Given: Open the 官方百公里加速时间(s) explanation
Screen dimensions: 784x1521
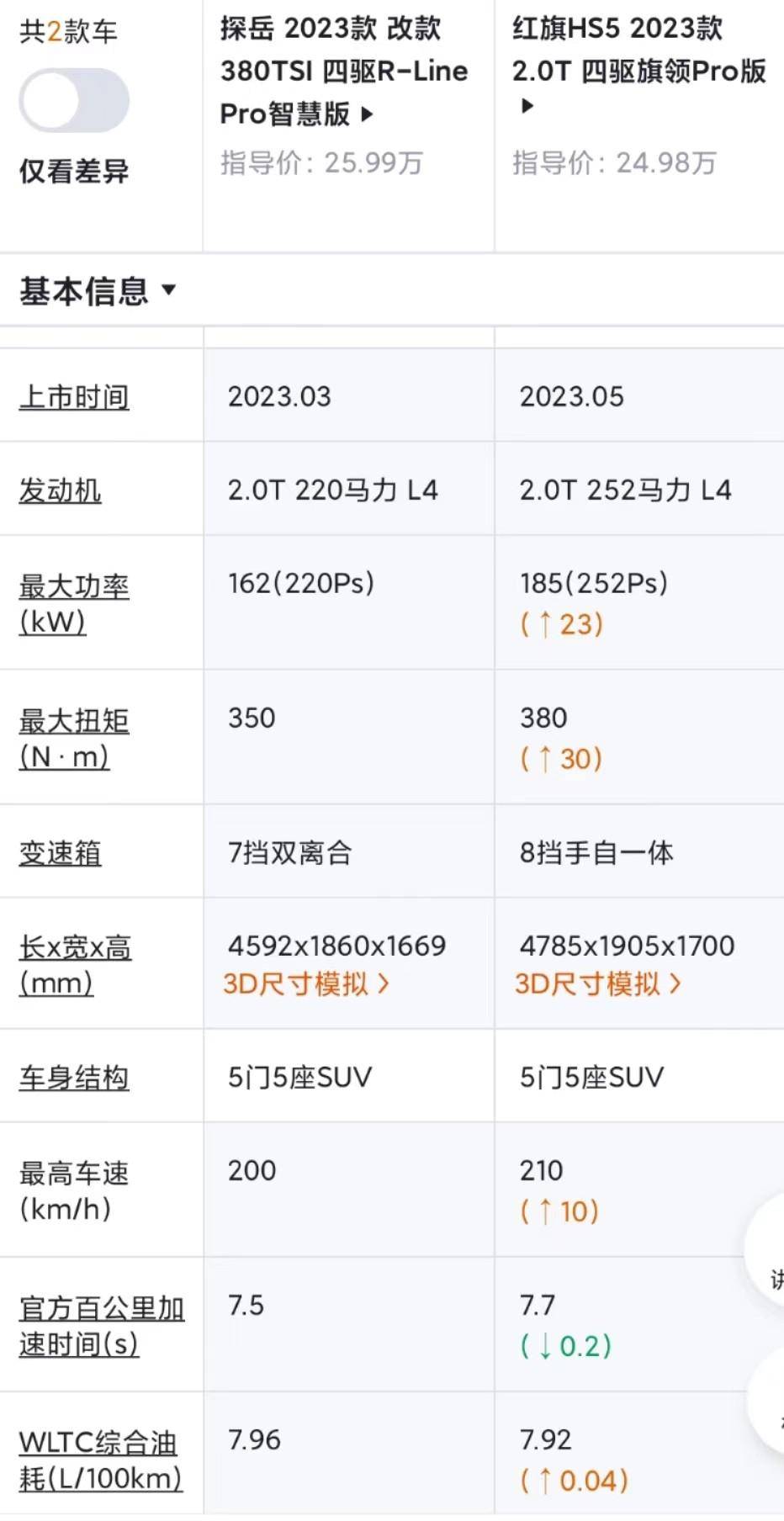Looking at the screenshot, I should (102, 1325).
